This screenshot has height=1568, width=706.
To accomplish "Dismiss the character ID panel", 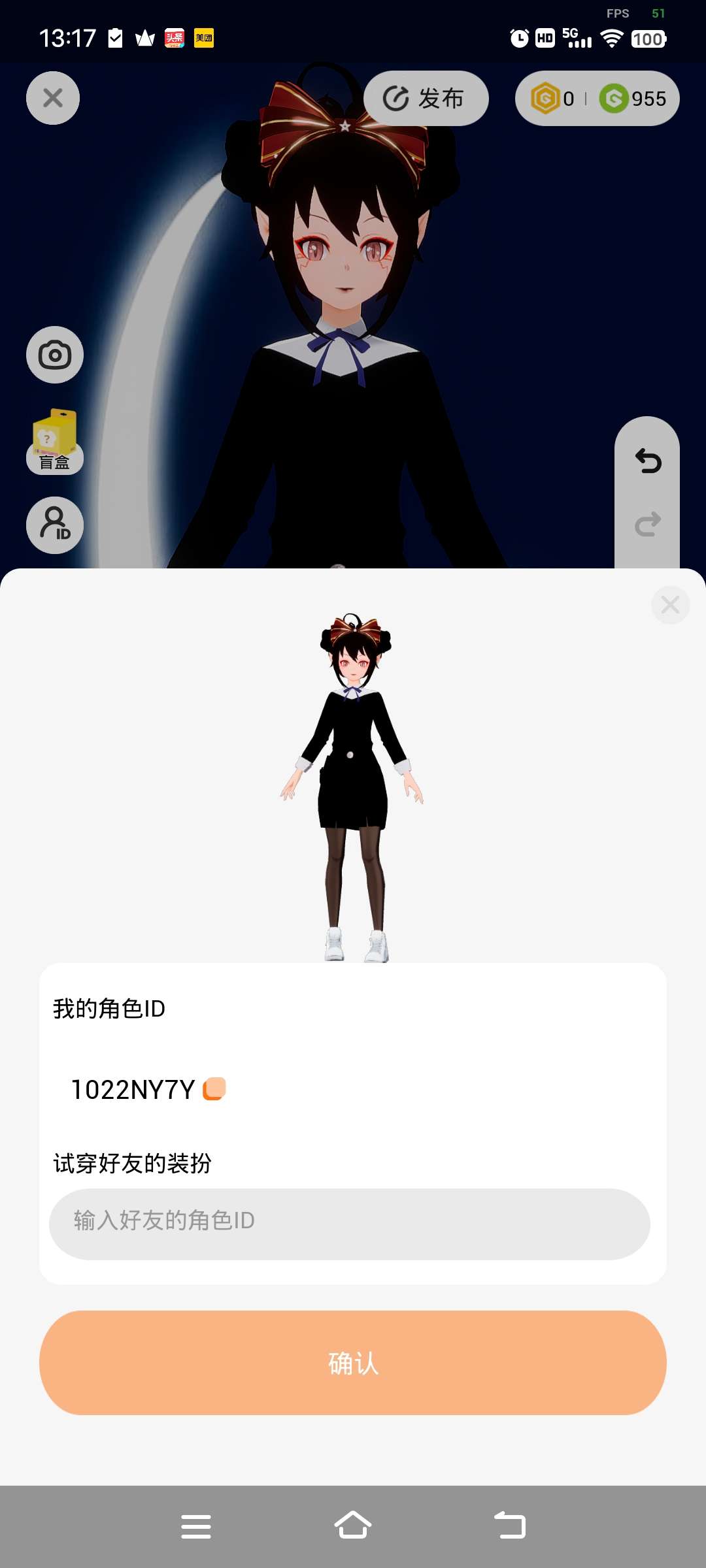I will pos(670,605).
